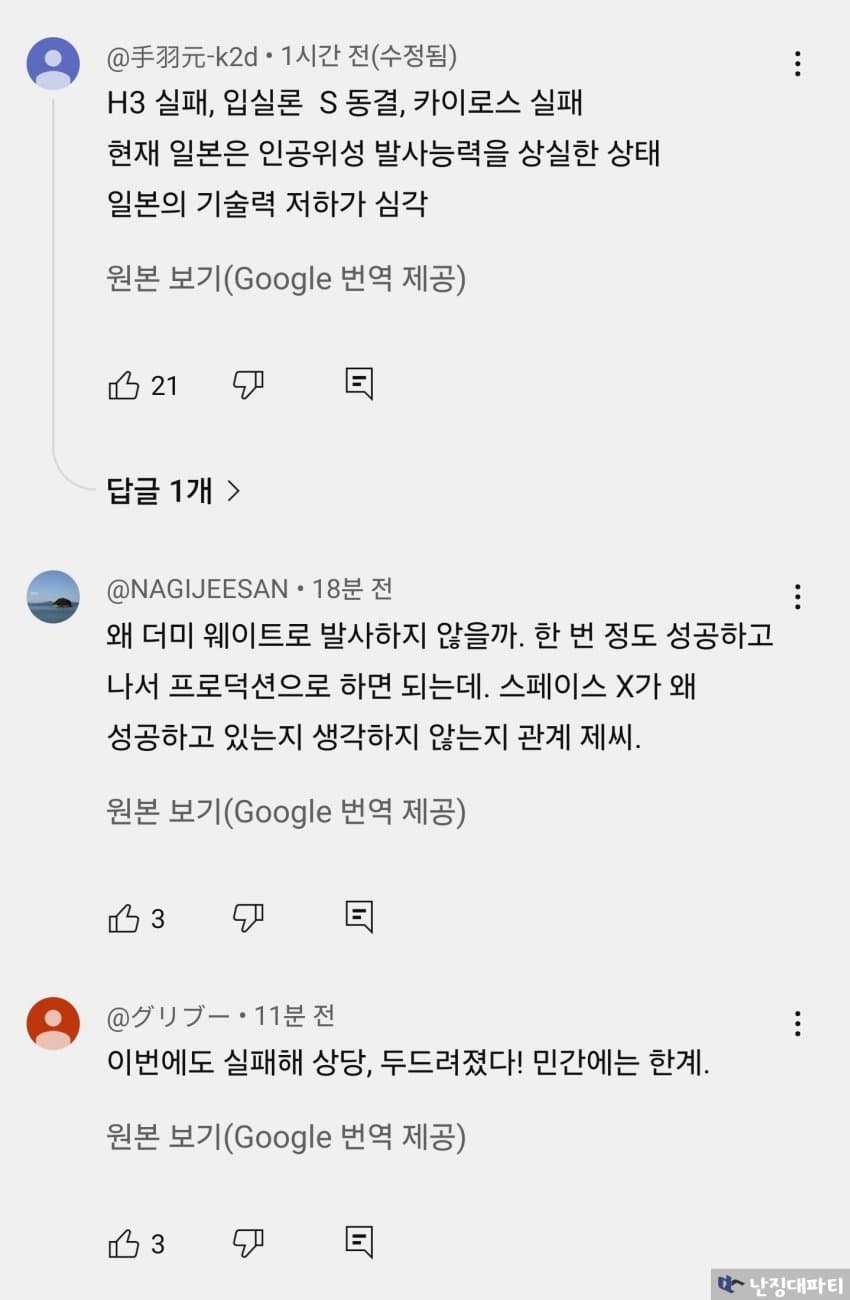The image size is (850, 1300).
Task: Reply to グリブー's comment
Action: 359,1243
